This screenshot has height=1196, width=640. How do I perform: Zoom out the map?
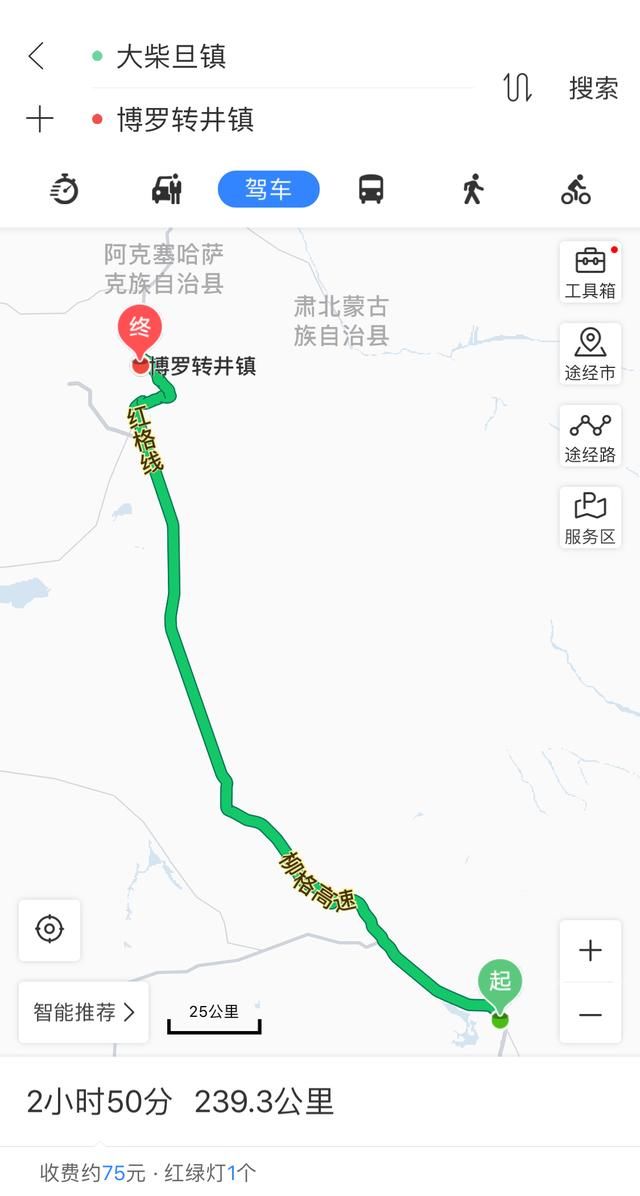pos(590,1015)
